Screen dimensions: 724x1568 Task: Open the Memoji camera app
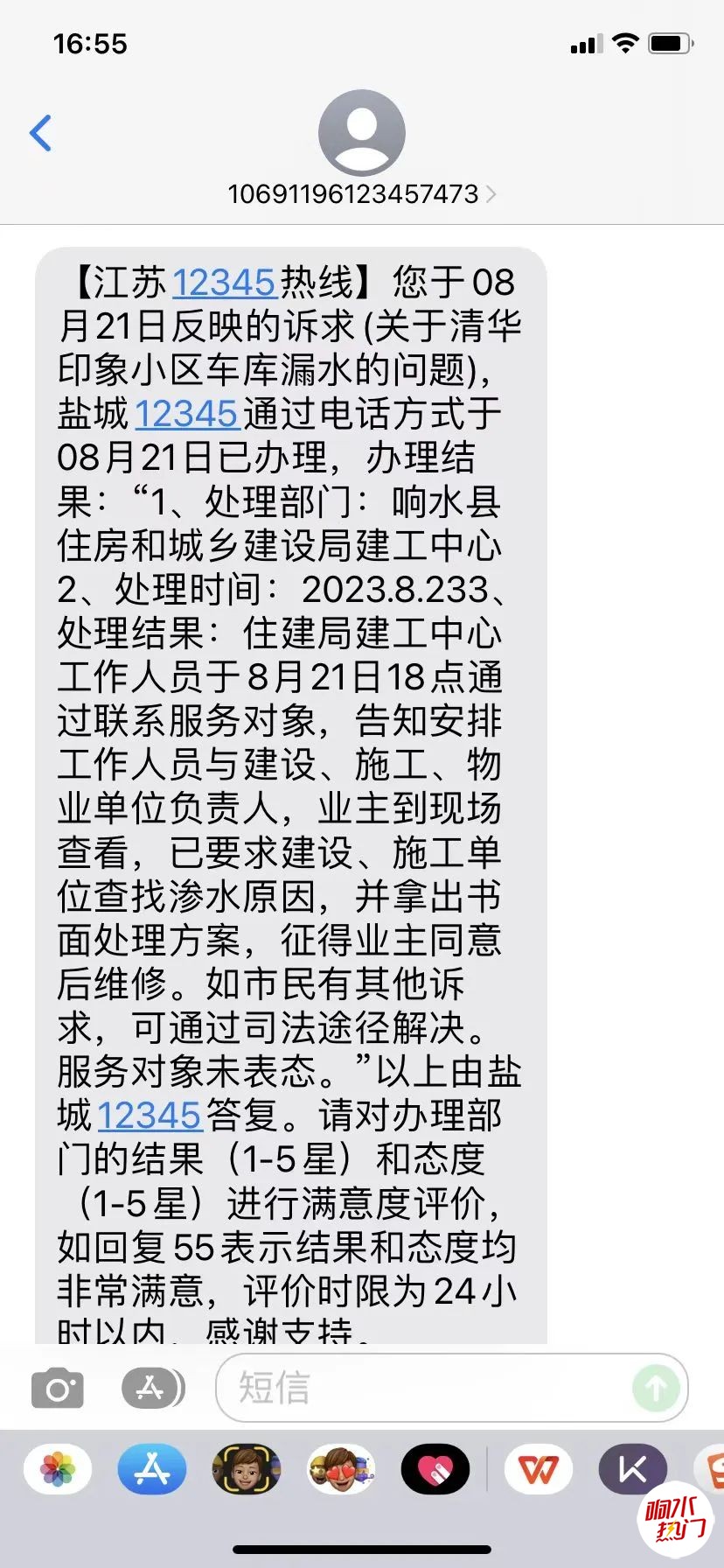point(247,1469)
